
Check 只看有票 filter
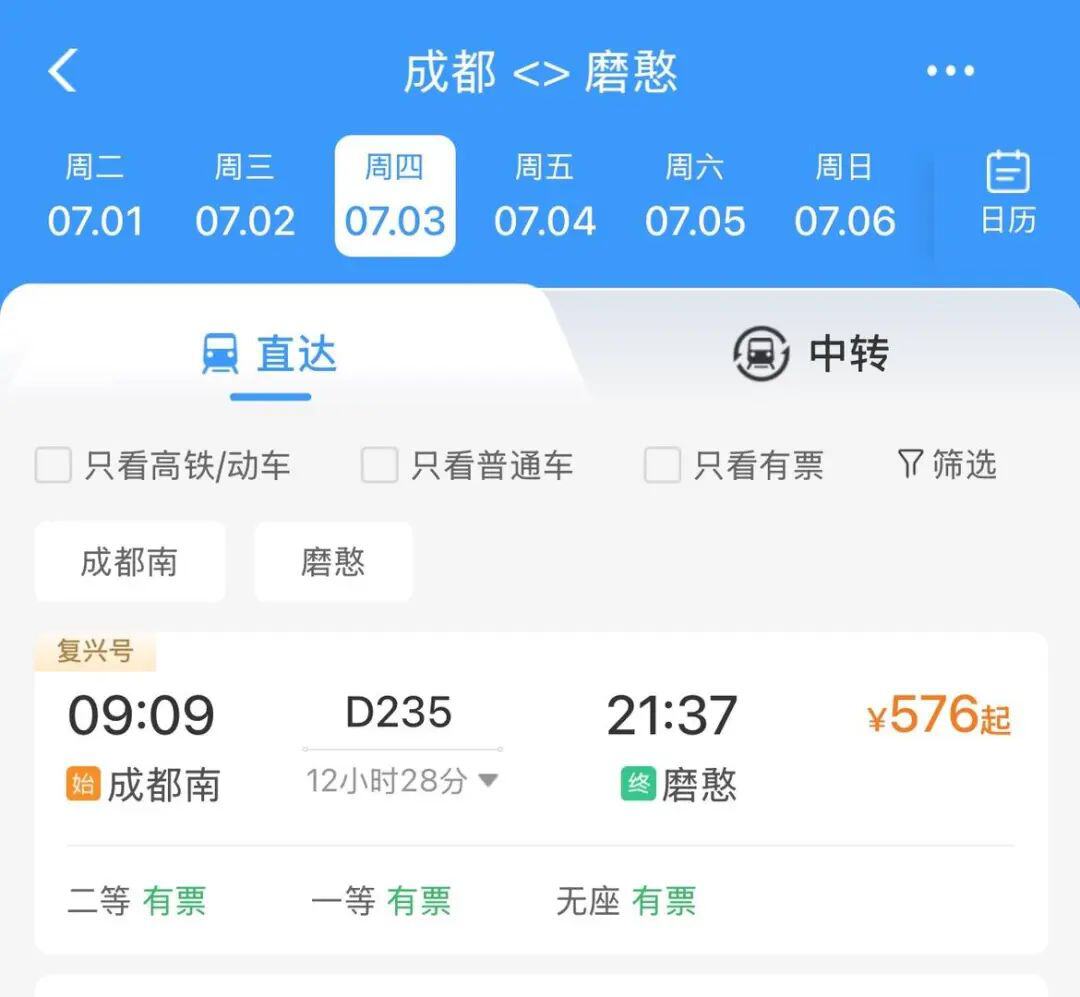[x=661, y=465]
